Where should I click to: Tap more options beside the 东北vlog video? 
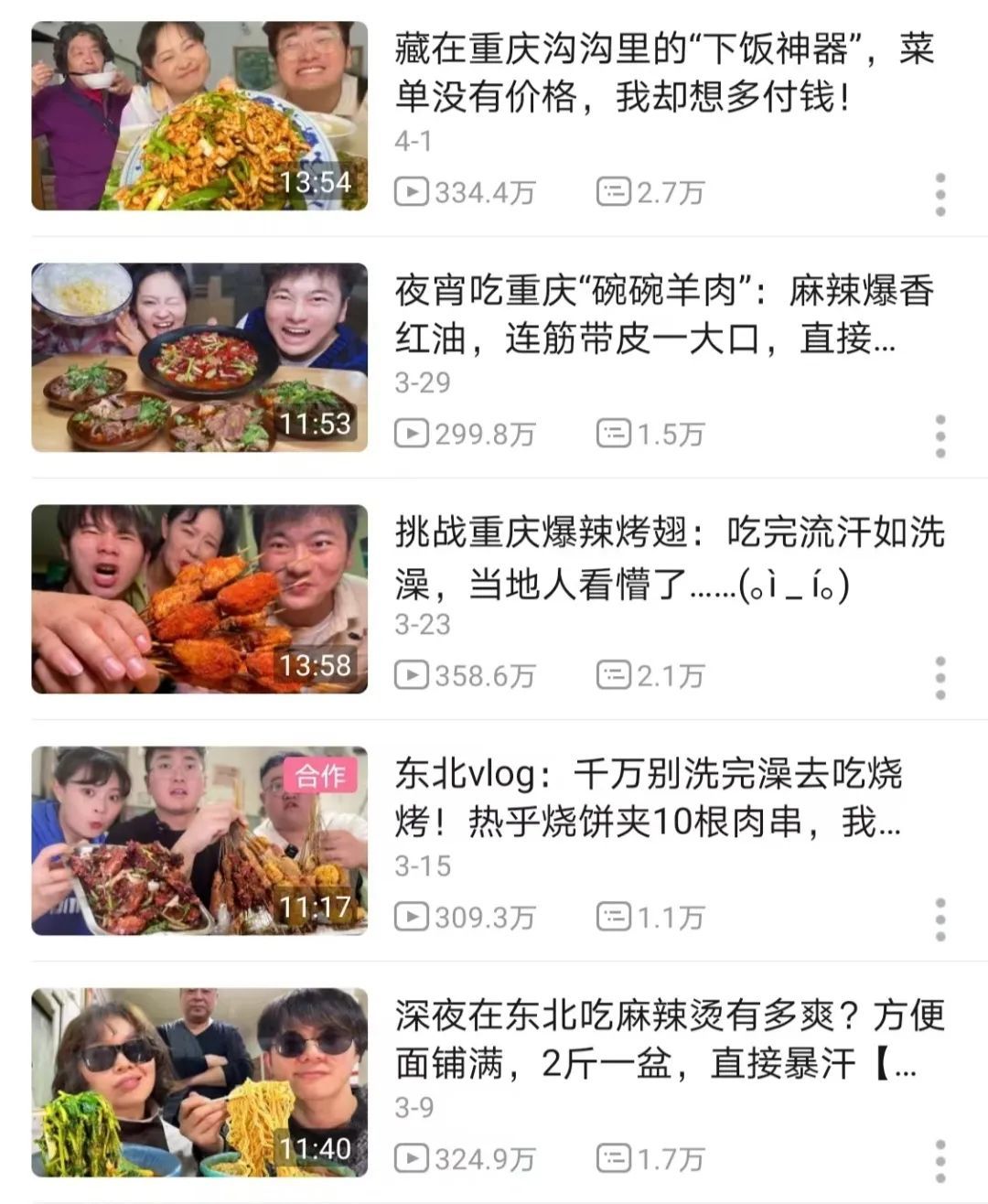click(940, 919)
